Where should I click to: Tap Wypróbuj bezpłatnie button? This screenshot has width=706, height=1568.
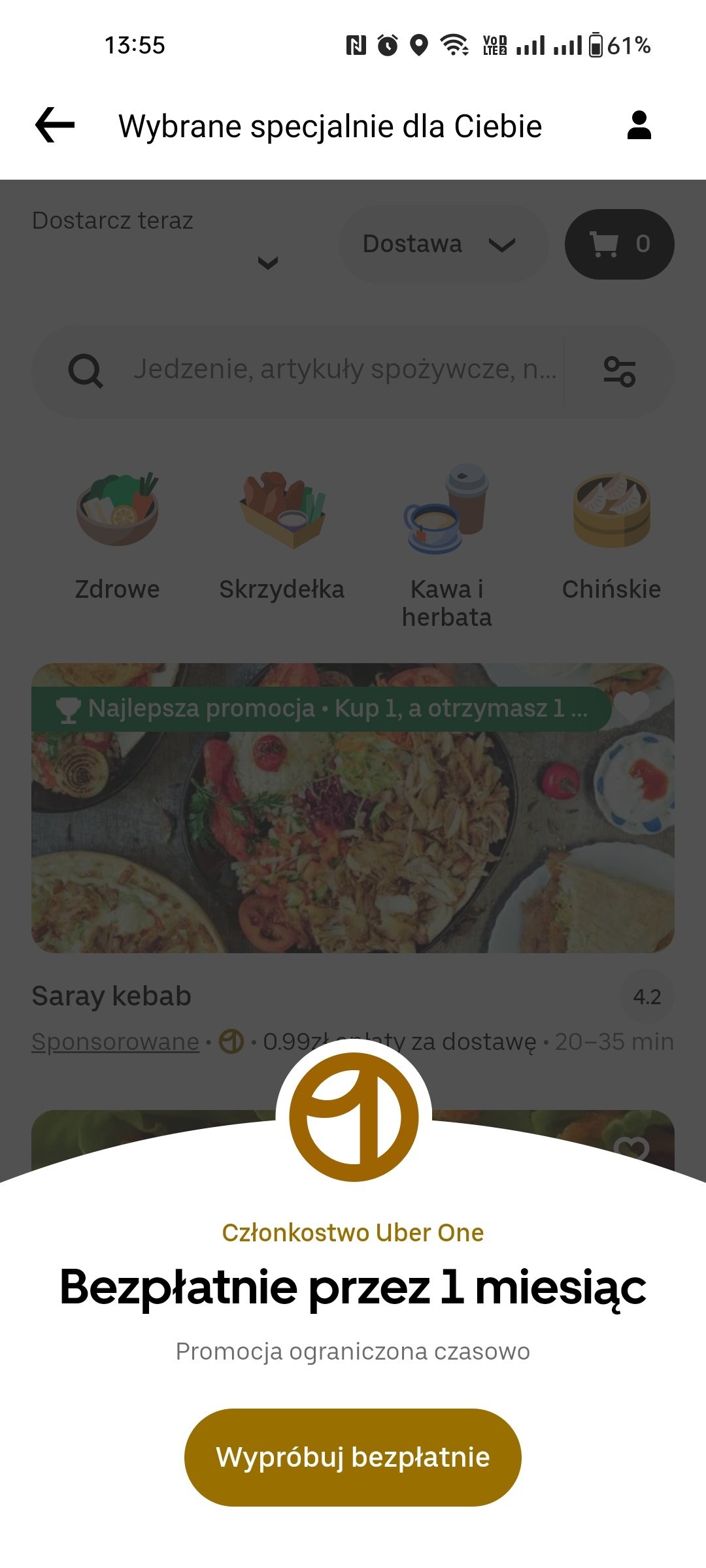(x=353, y=1457)
